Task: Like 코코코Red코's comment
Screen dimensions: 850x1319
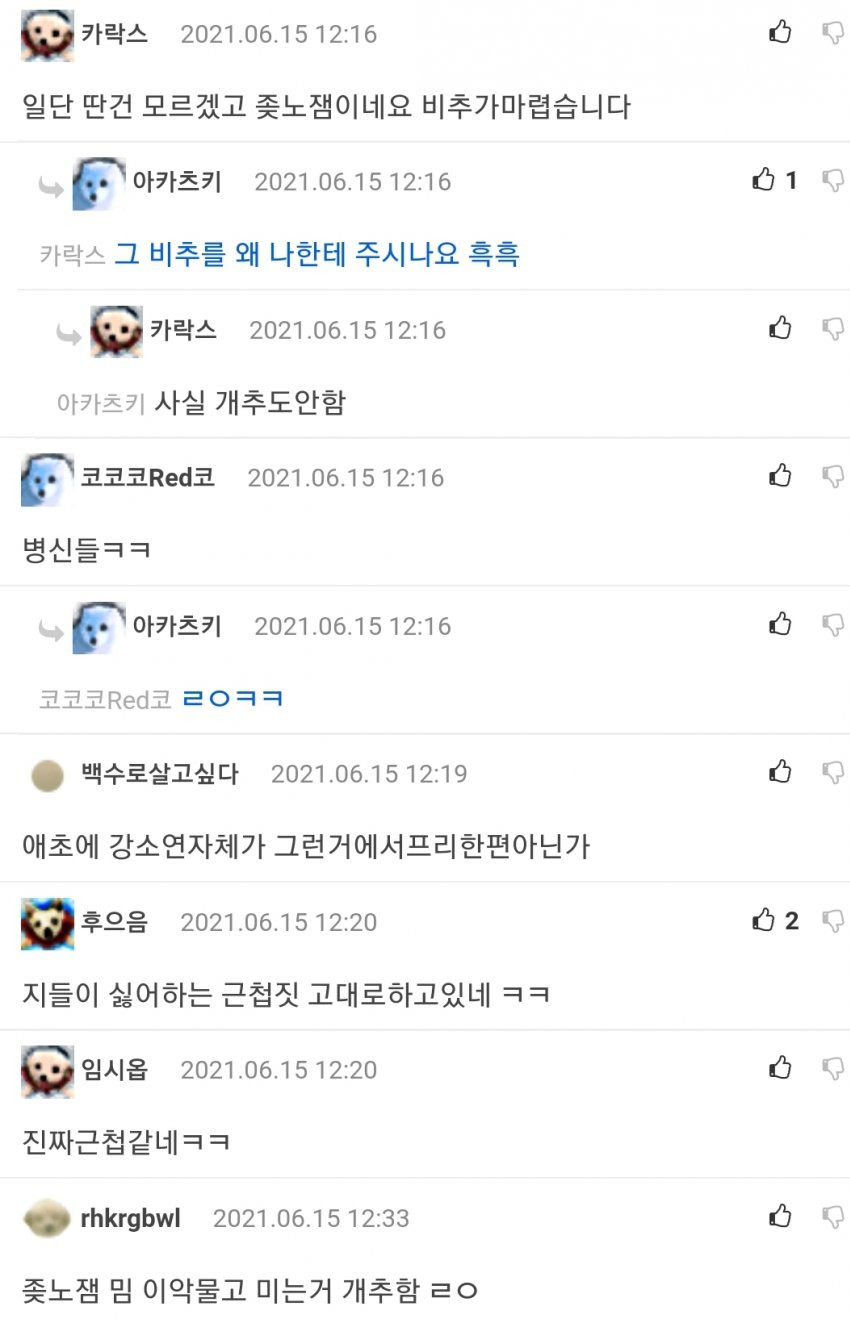Action: click(780, 476)
